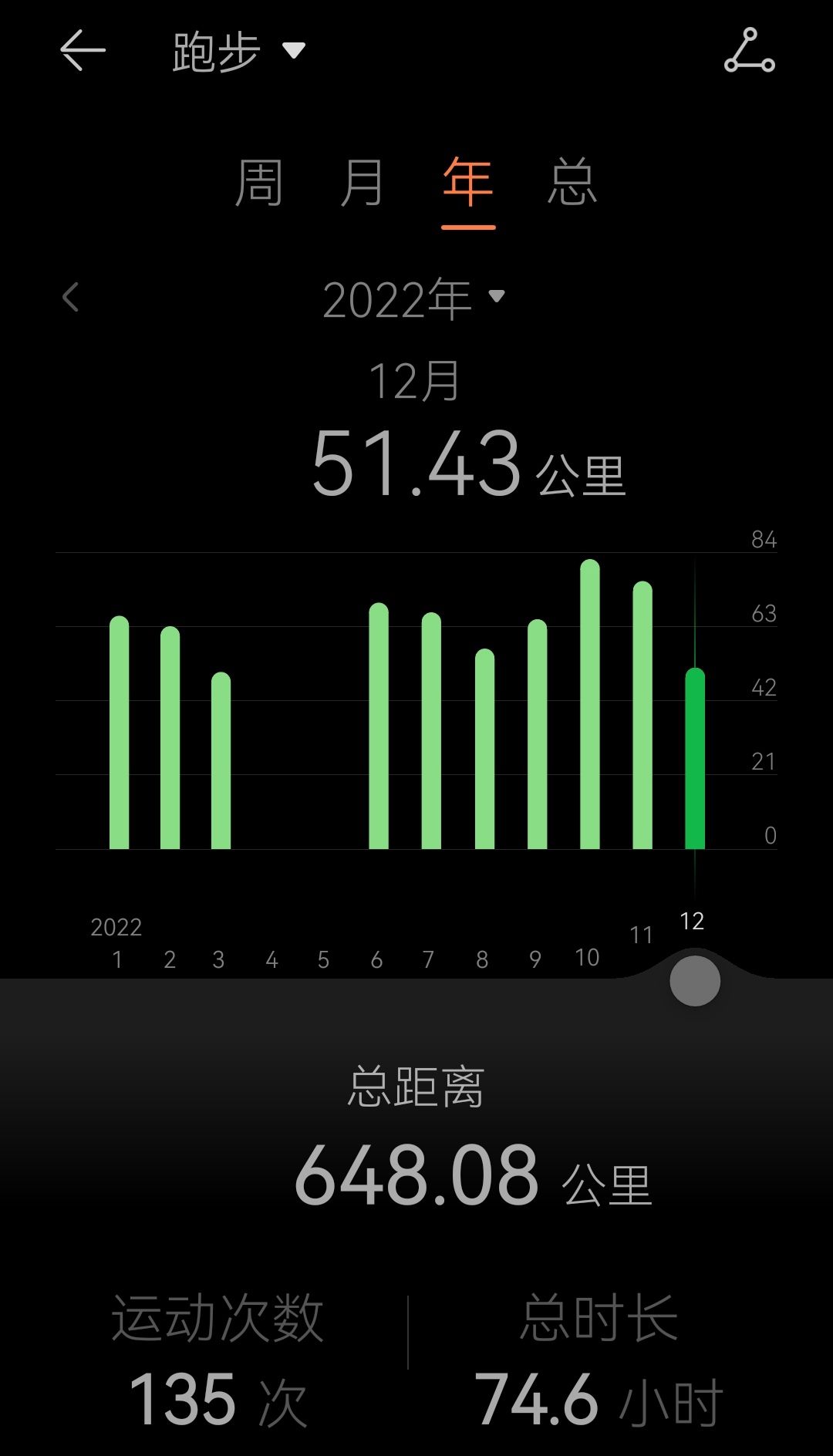Image resolution: width=833 pixels, height=1456 pixels.
Task: Select the January distance bar
Action: pyautogui.click(x=120, y=733)
